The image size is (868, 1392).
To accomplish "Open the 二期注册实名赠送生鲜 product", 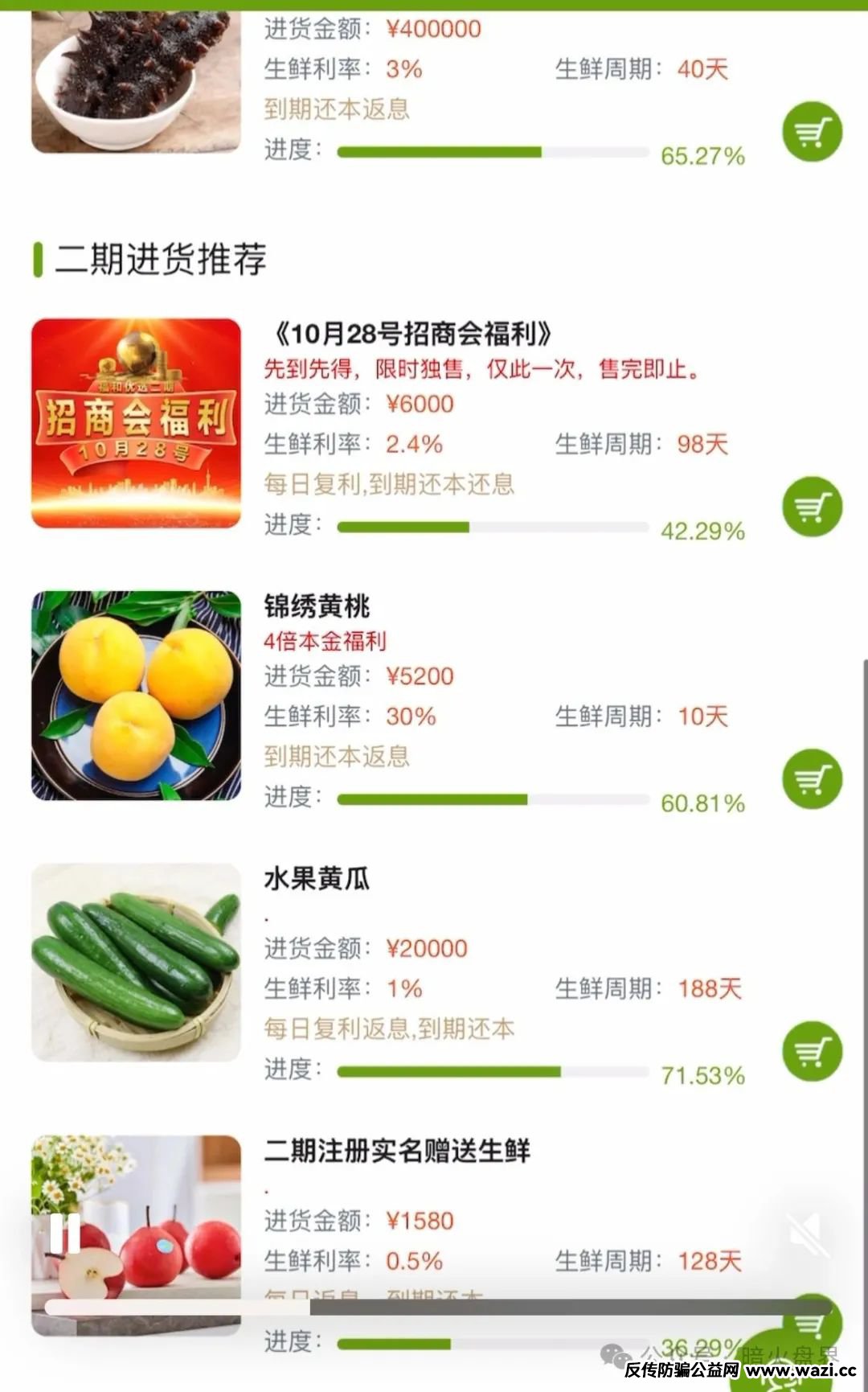I will click(x=397, y=1152).
